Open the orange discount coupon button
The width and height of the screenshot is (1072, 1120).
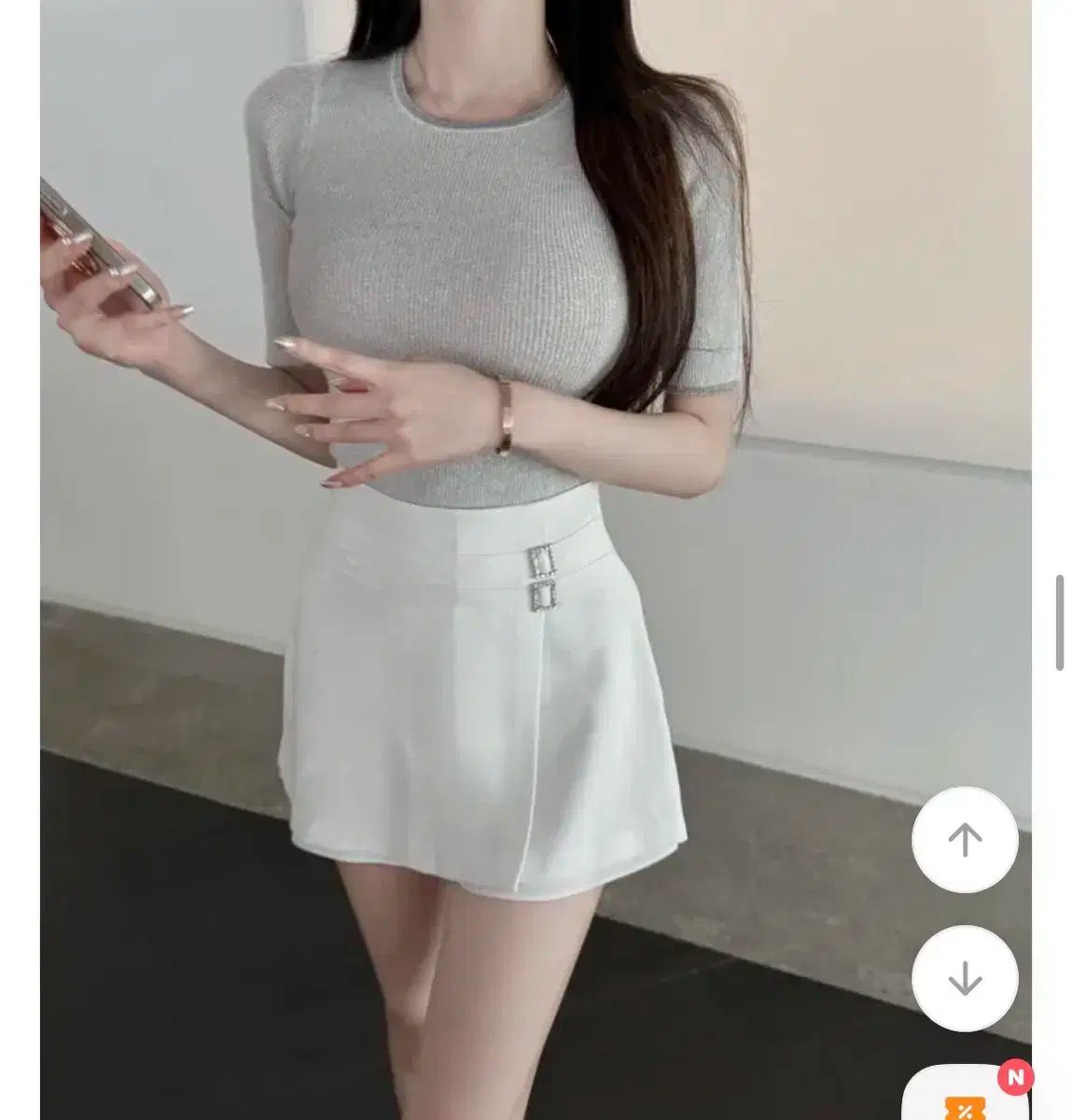(961, 1101)
